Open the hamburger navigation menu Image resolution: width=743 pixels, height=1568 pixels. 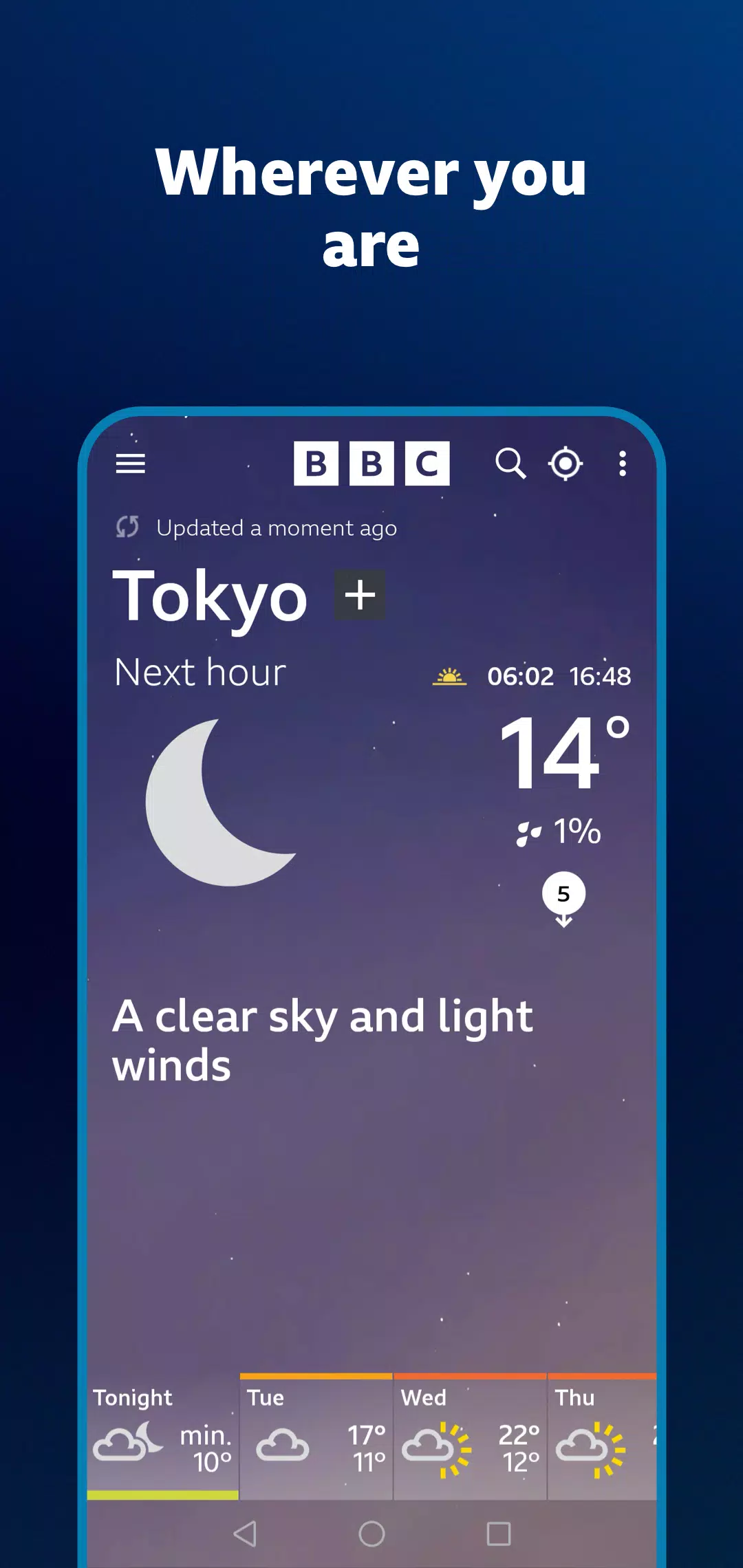(131, 464)
